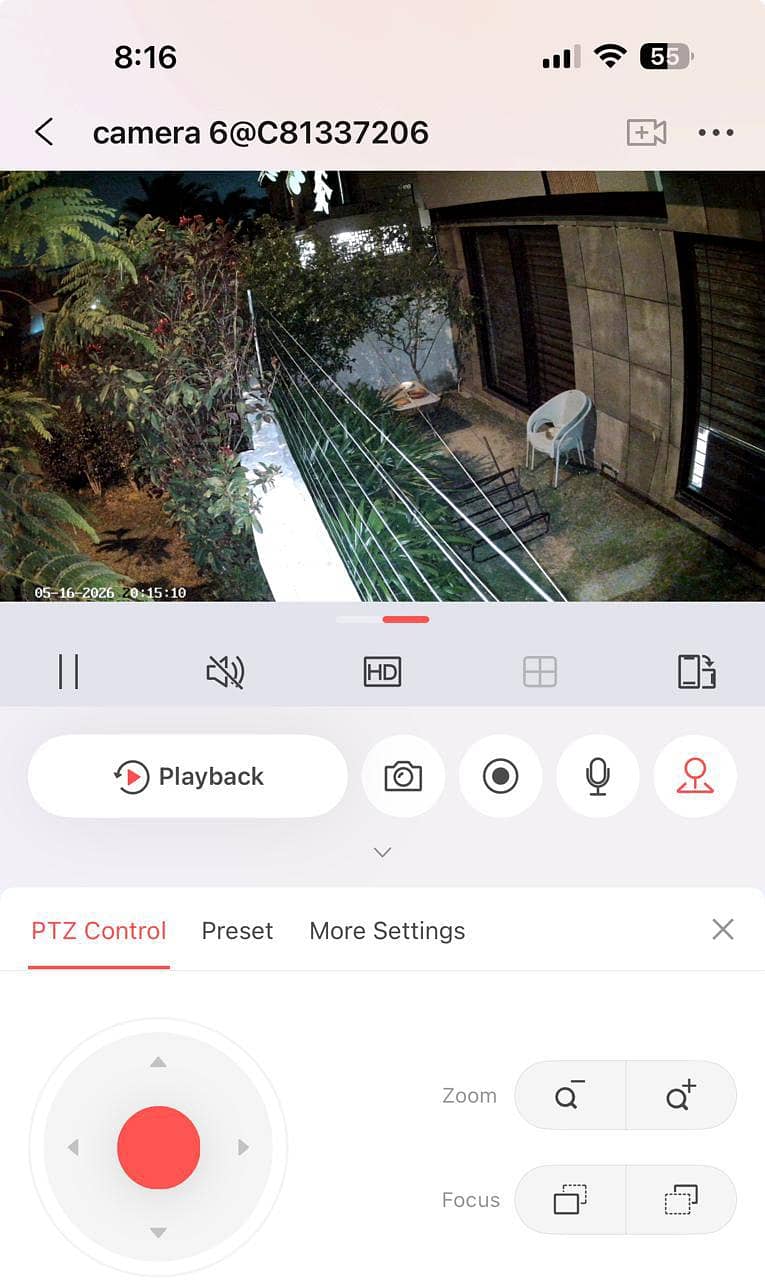Pan the camera right with the joystick arrow
Viewport: 765px width, 1280px height.
(243, 1147)
